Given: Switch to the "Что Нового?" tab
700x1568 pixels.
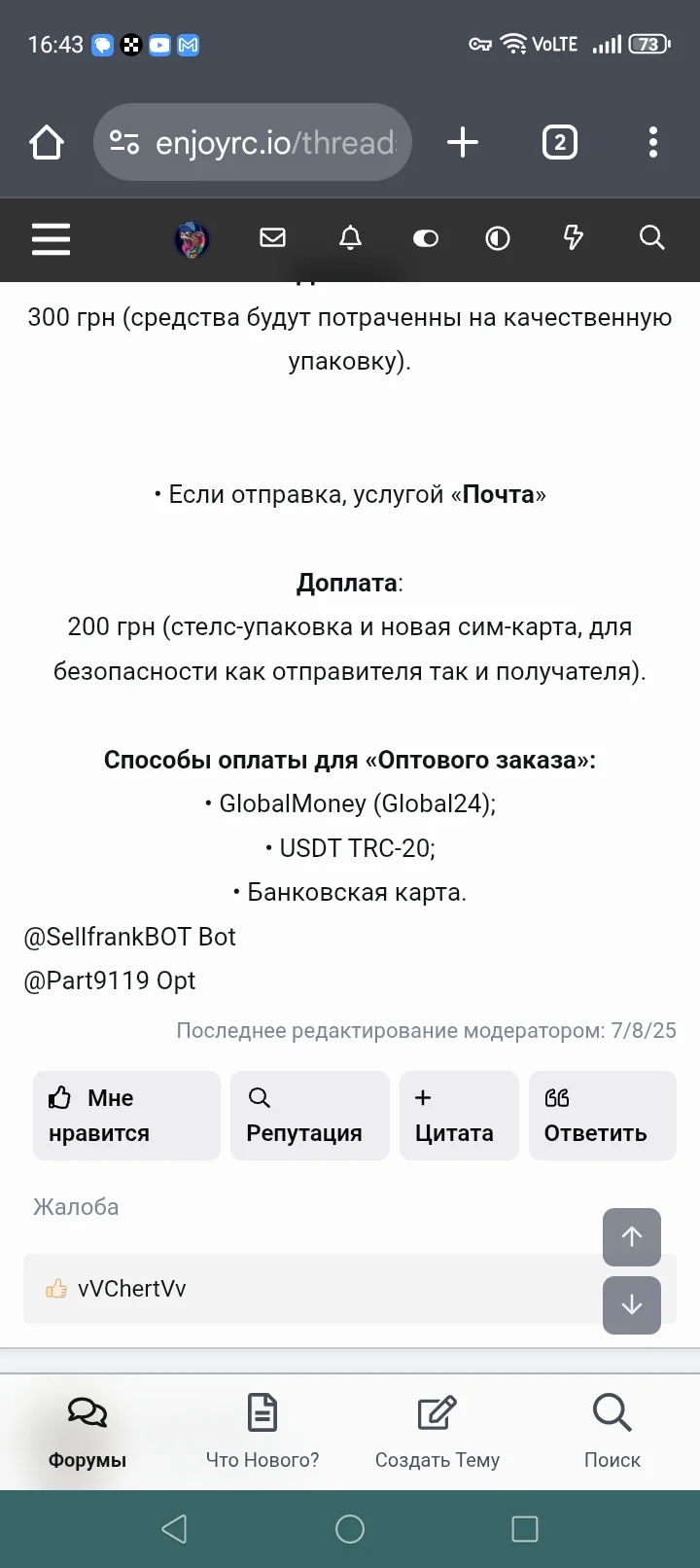Looking at the screenshot, I should [x=262, y=1430].
